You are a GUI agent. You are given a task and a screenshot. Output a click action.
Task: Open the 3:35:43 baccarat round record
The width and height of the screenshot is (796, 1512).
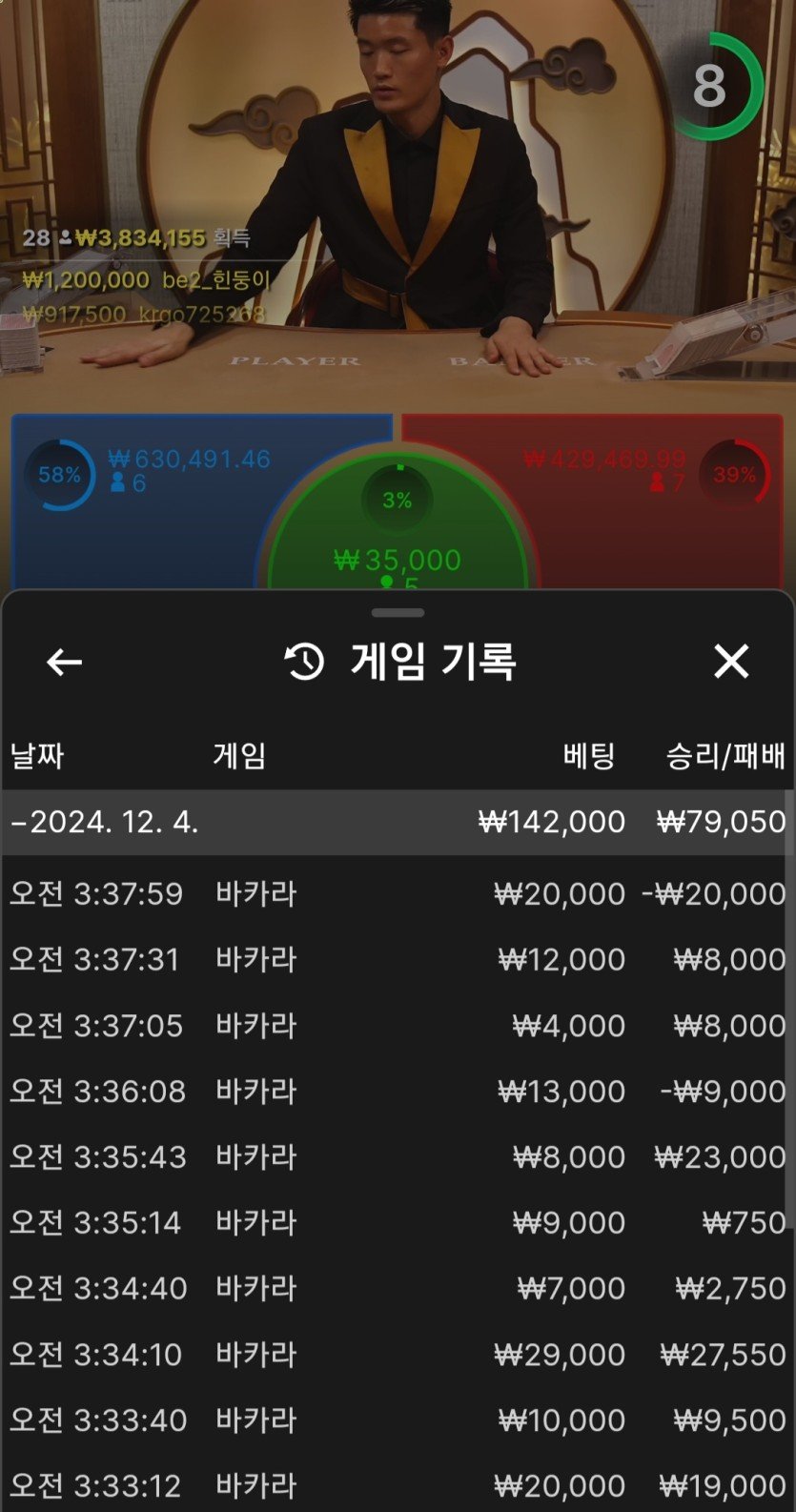click(397, 1156)
